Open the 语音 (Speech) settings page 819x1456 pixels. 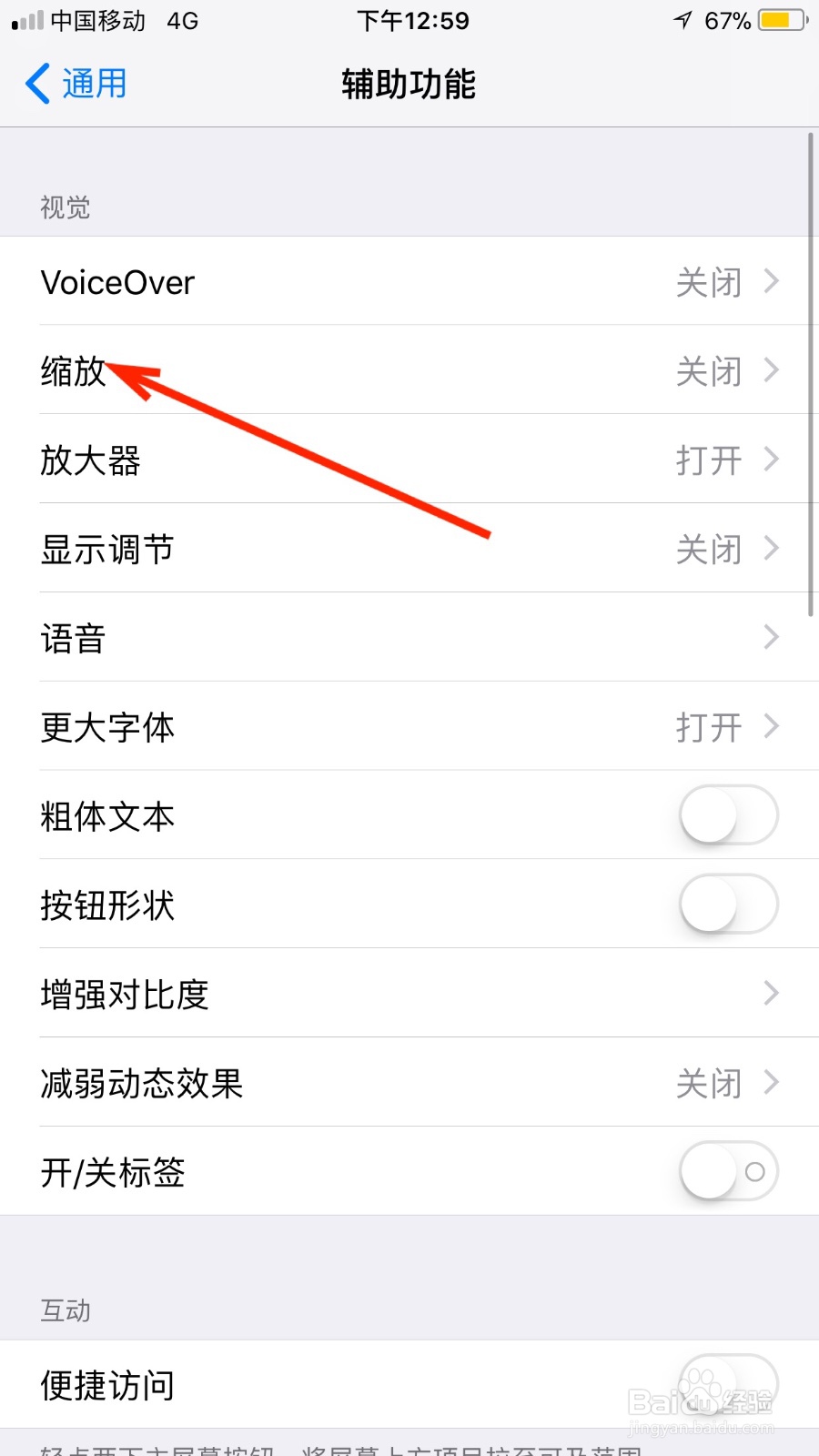point(770,637)
